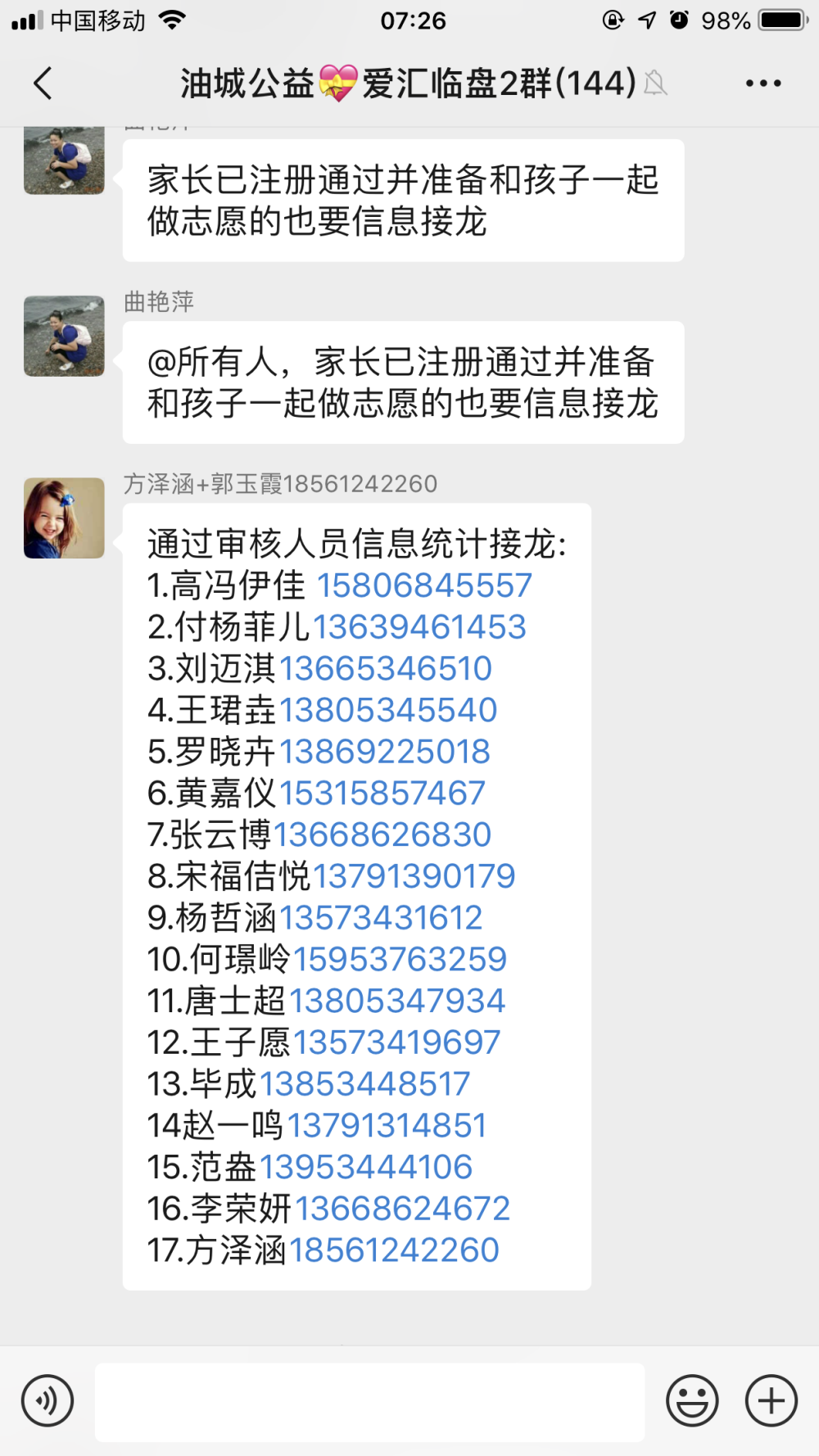819x1456 pixels.
Task: Open 曲艳萍's avatar beside the @所有人 message
Action: point(64,337)
